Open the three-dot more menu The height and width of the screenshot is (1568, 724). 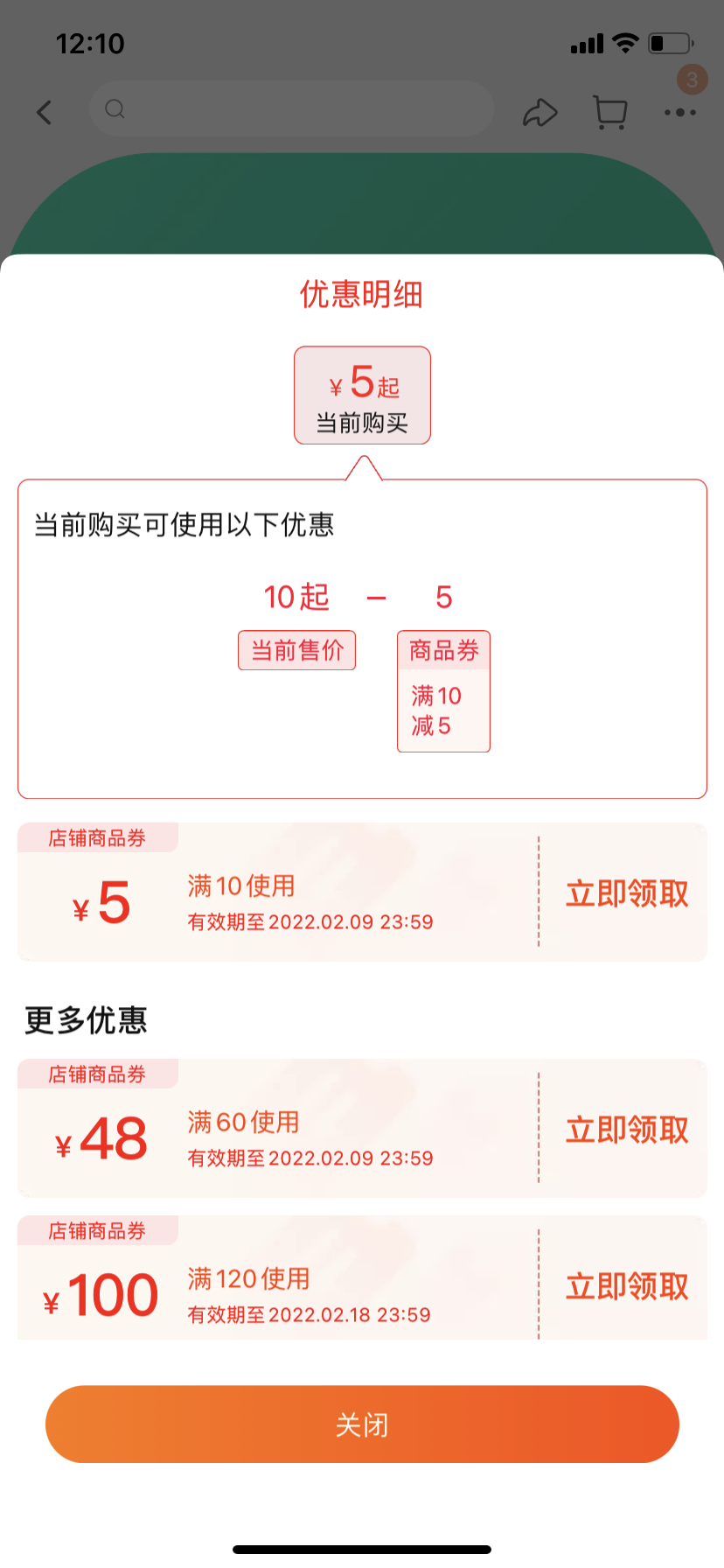click(679, 112)
